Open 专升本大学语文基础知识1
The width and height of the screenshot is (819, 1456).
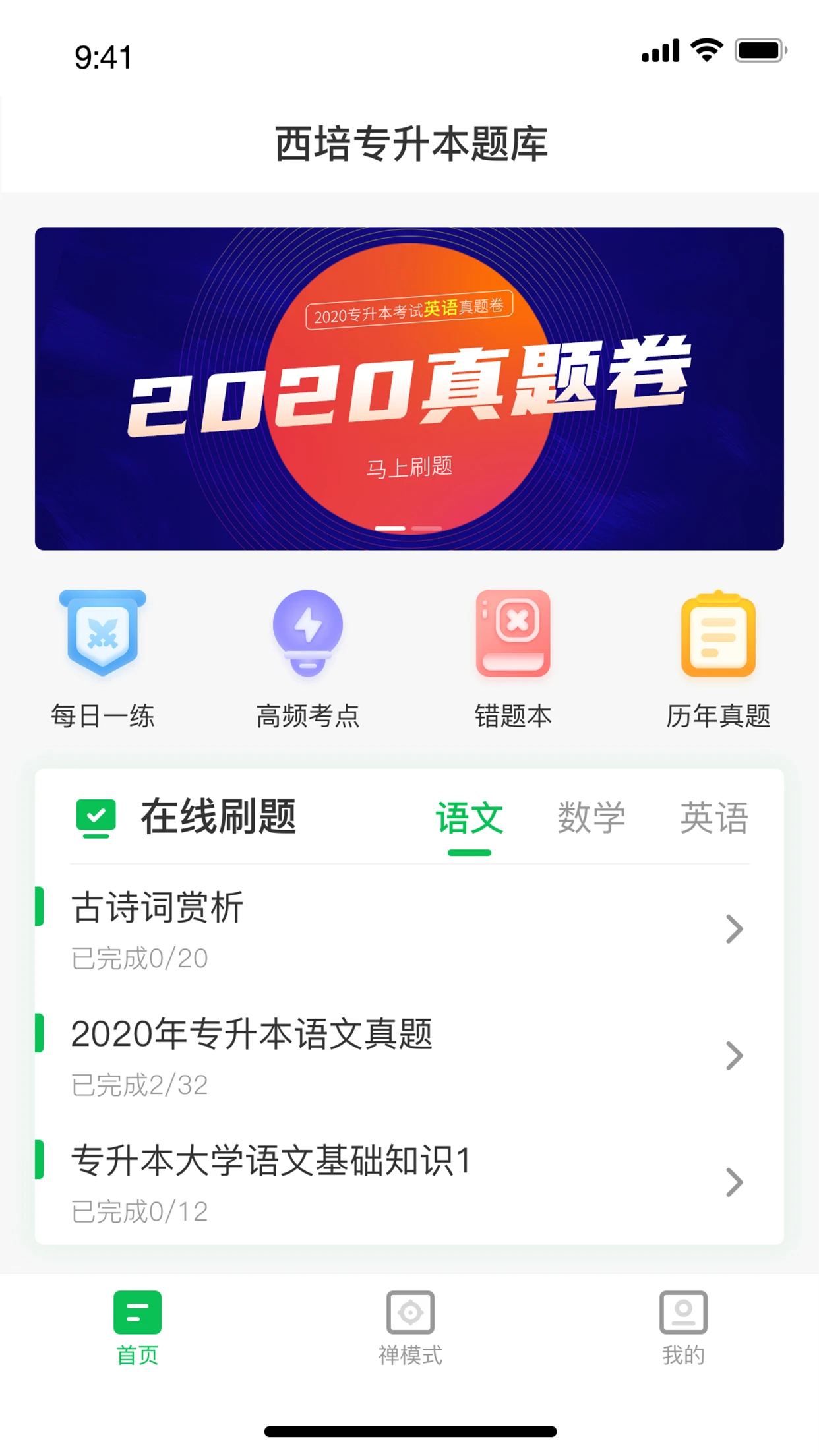pyautogui.click(x=409, y=1182)
